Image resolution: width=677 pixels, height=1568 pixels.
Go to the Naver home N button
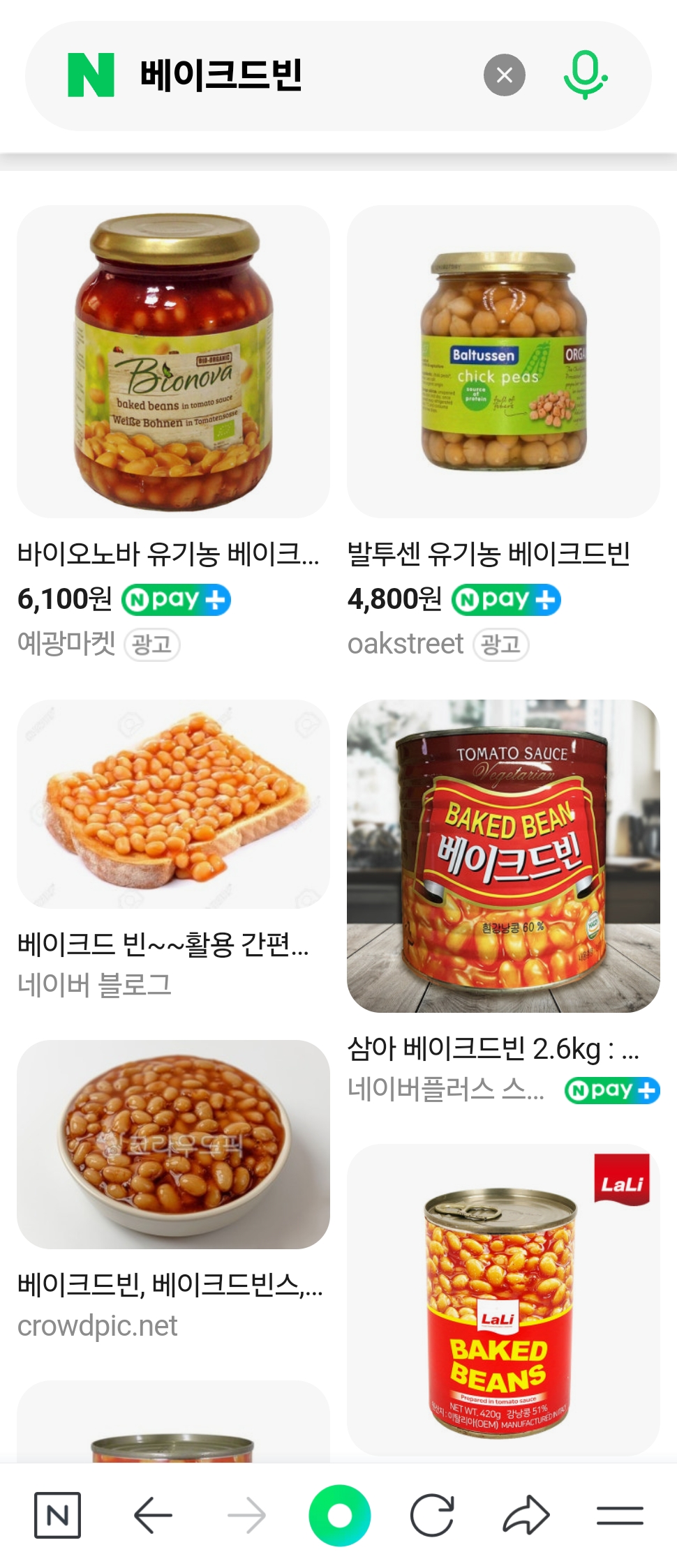tap(57, 1516)
